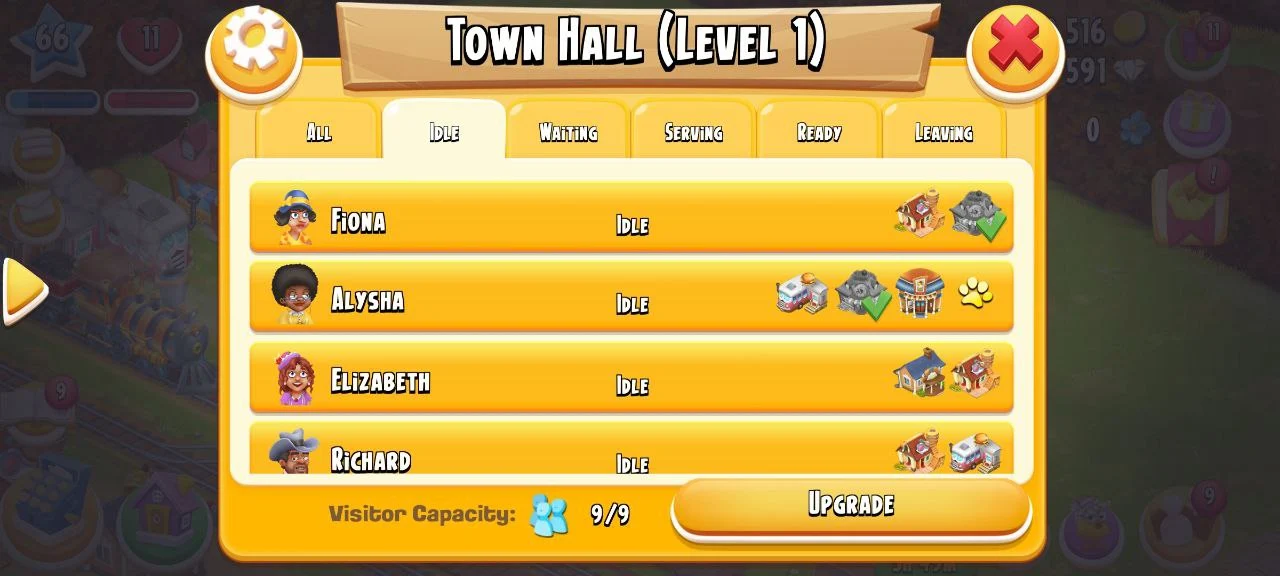Select the Idle tab
This screenshot has height=576, width=1280.
coord(443,132)
